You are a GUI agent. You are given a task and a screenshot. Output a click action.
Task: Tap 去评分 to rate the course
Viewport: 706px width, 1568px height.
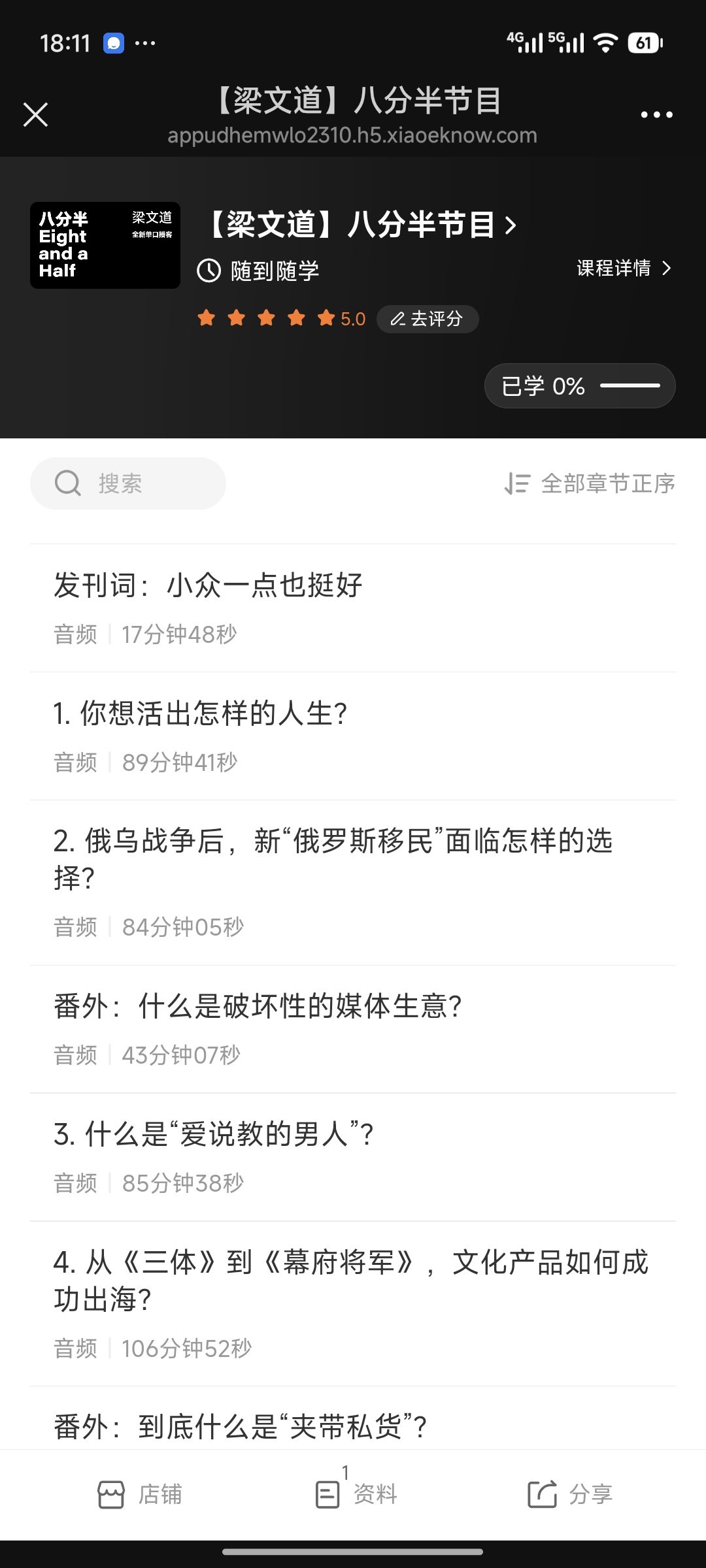(x=428, y=319)
